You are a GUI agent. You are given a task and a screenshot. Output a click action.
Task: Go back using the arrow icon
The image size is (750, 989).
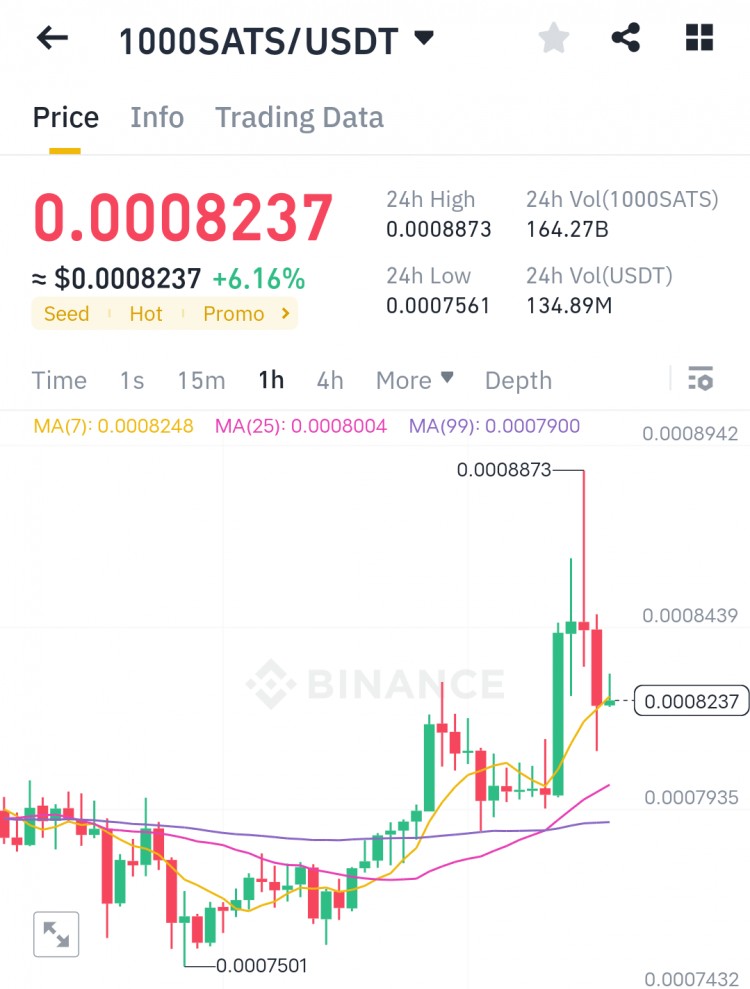click(x=52, y=39)
